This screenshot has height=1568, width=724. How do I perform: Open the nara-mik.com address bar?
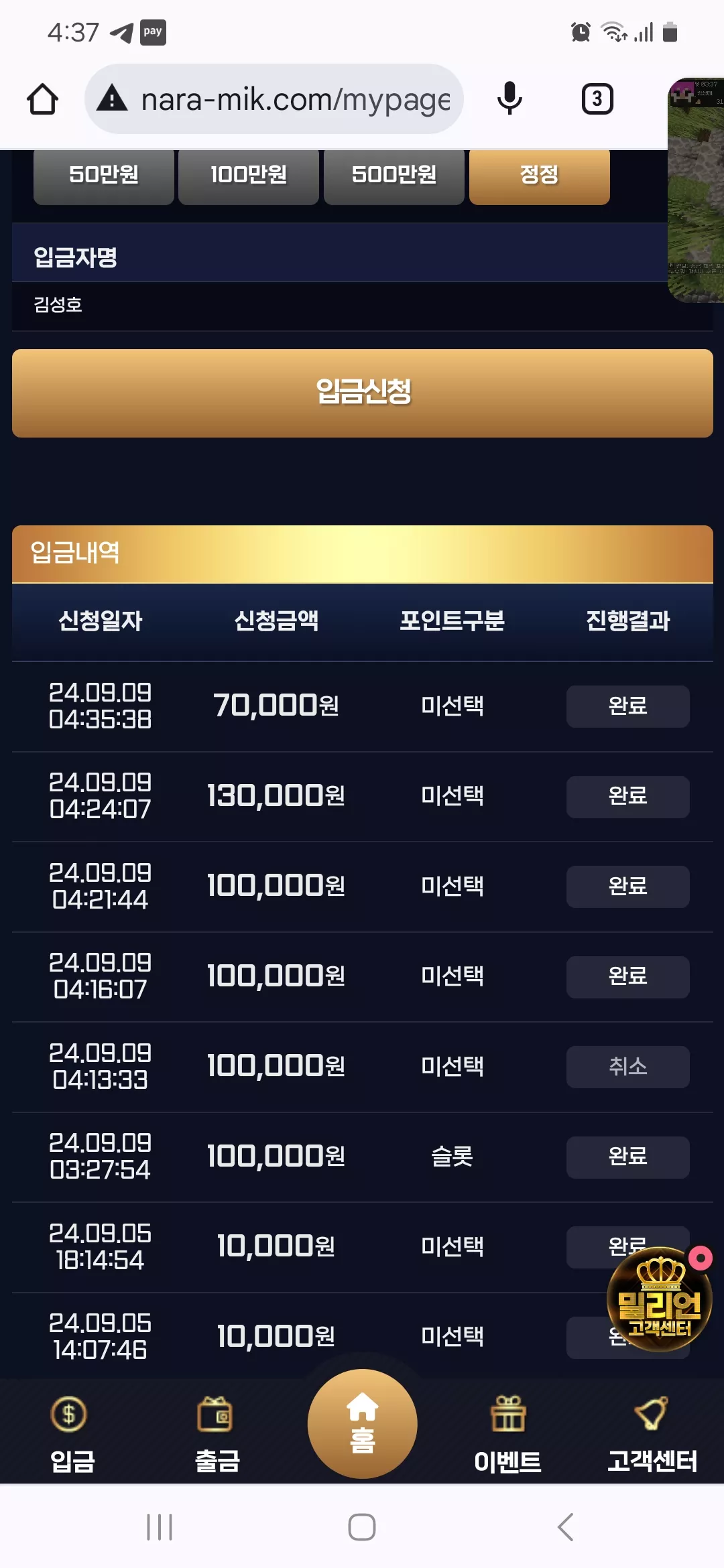(x=274, y=99)
